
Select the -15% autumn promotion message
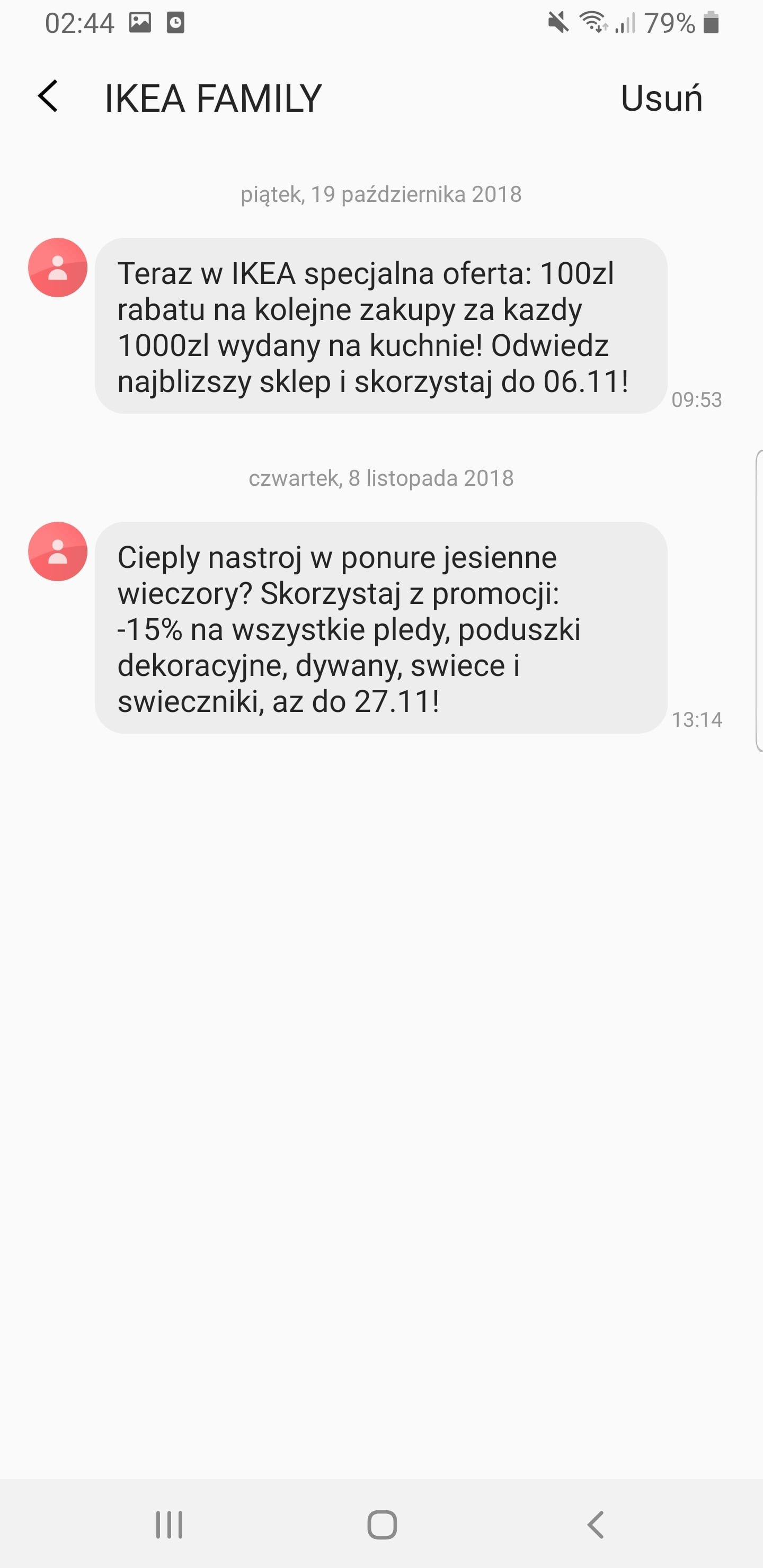tap(381, 628)
